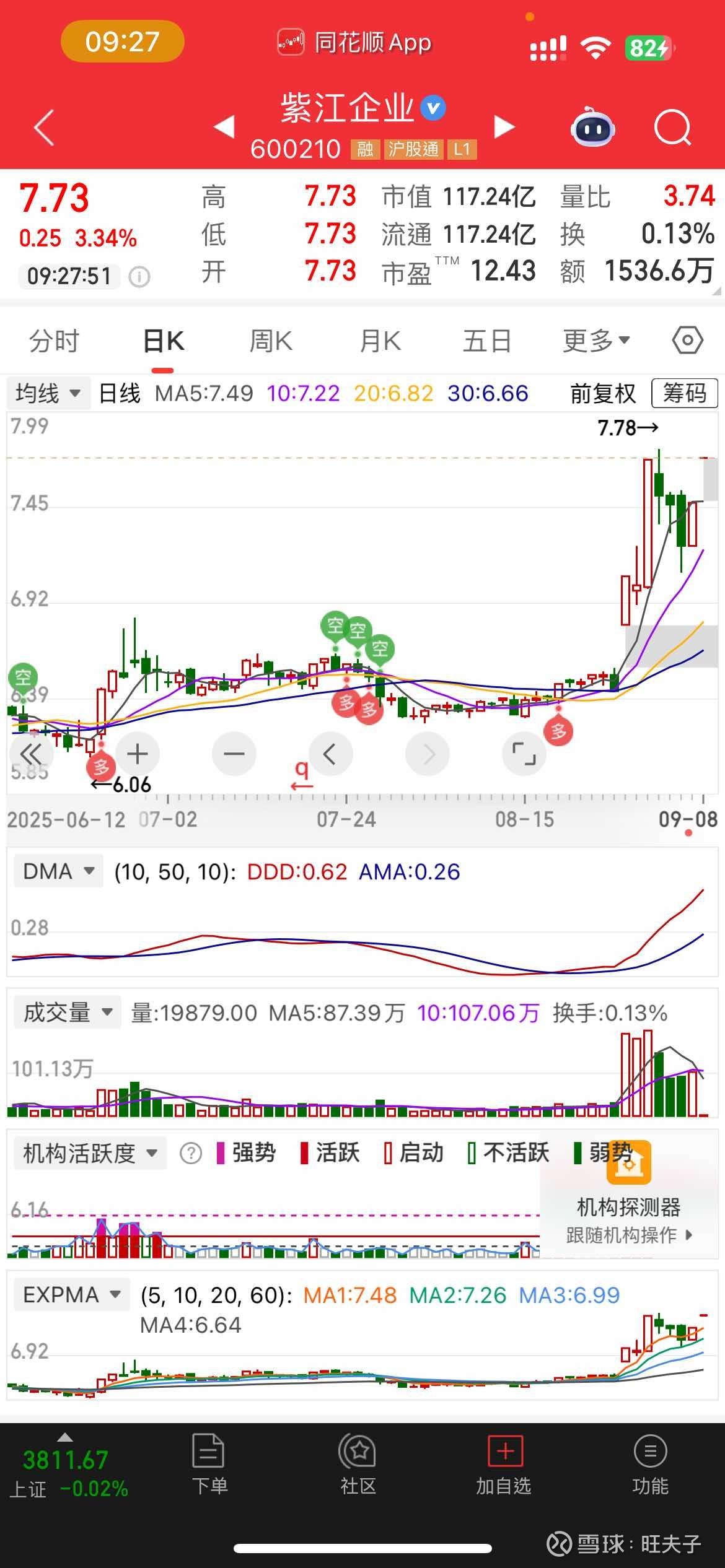Open chart settings hexagon icon
This screenshot has width=725, height=1568.
pyautogui.click(x=687, y=341)
